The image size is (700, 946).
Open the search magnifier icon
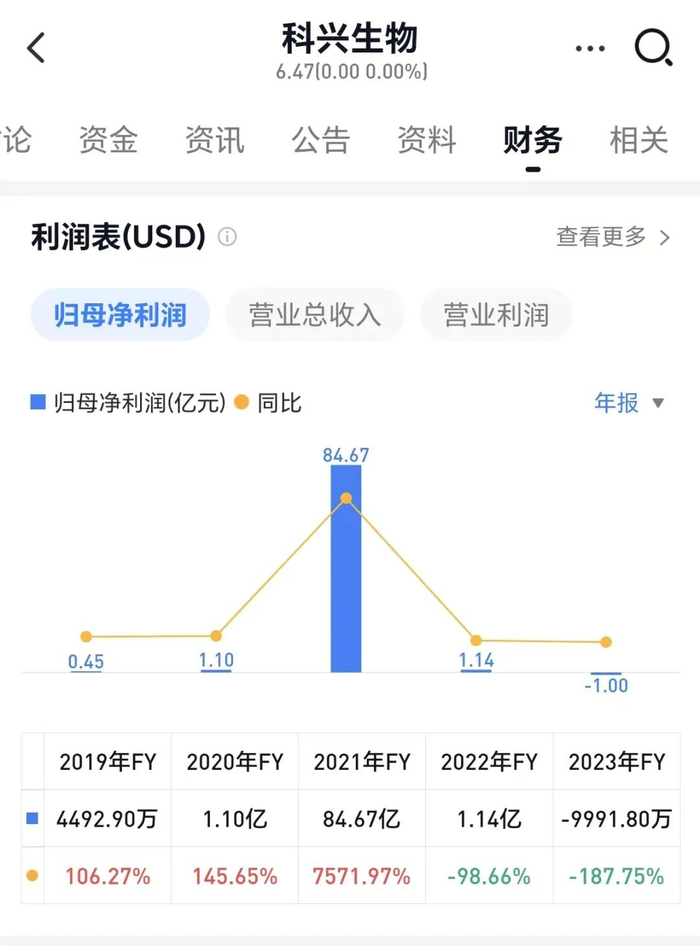(654, 47)
